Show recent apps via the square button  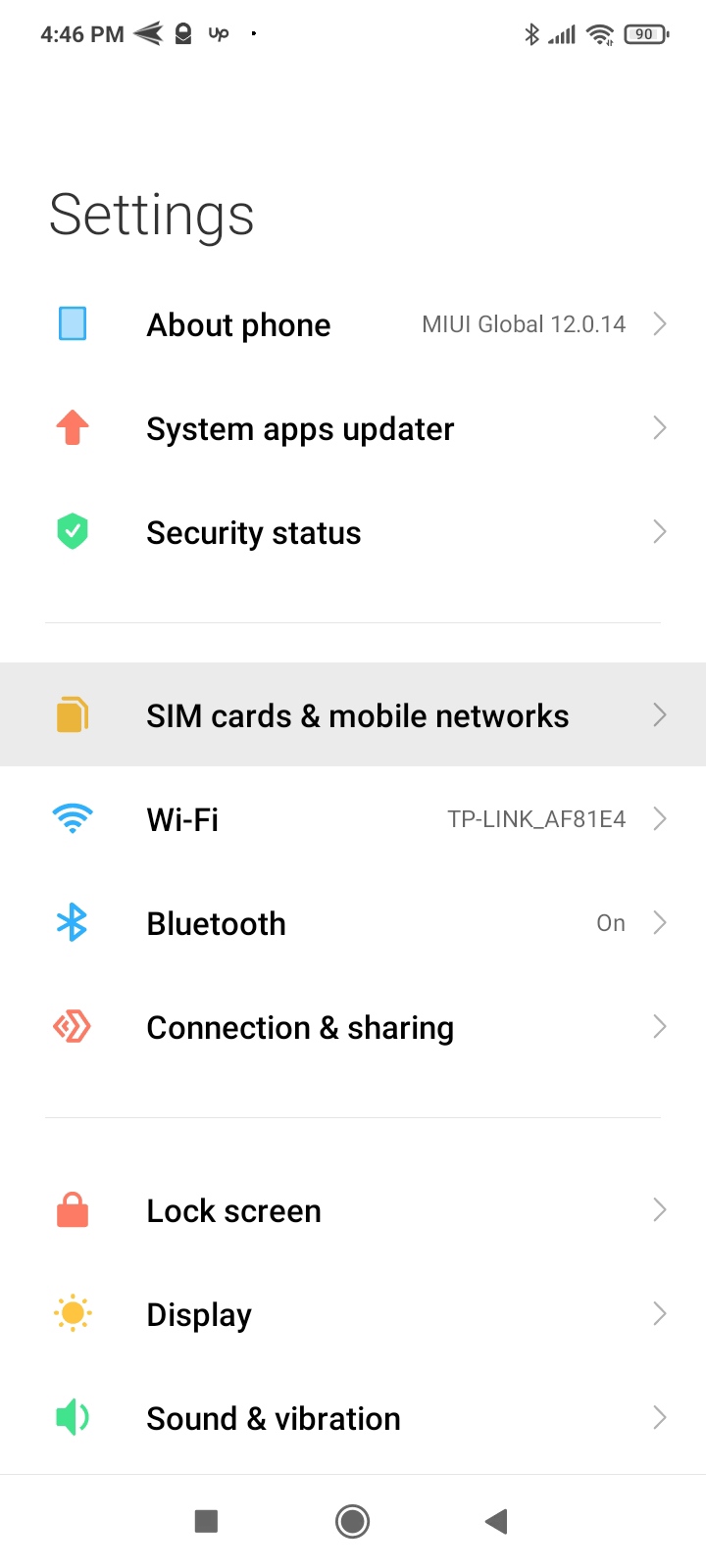(206, 1521)
